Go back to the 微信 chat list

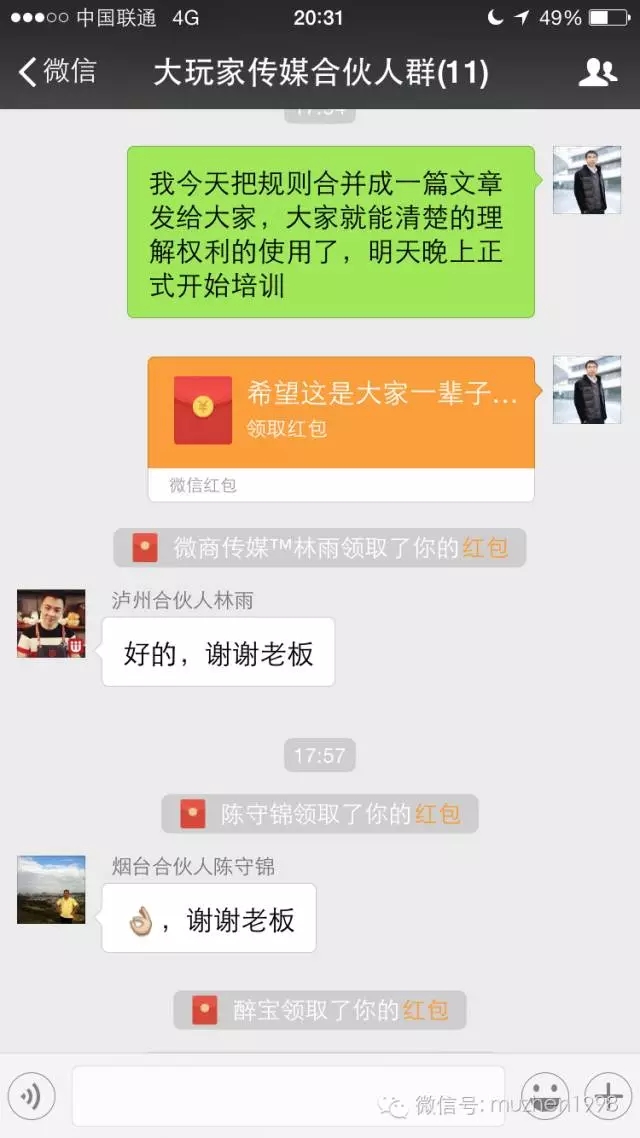[x=58, y=72]
